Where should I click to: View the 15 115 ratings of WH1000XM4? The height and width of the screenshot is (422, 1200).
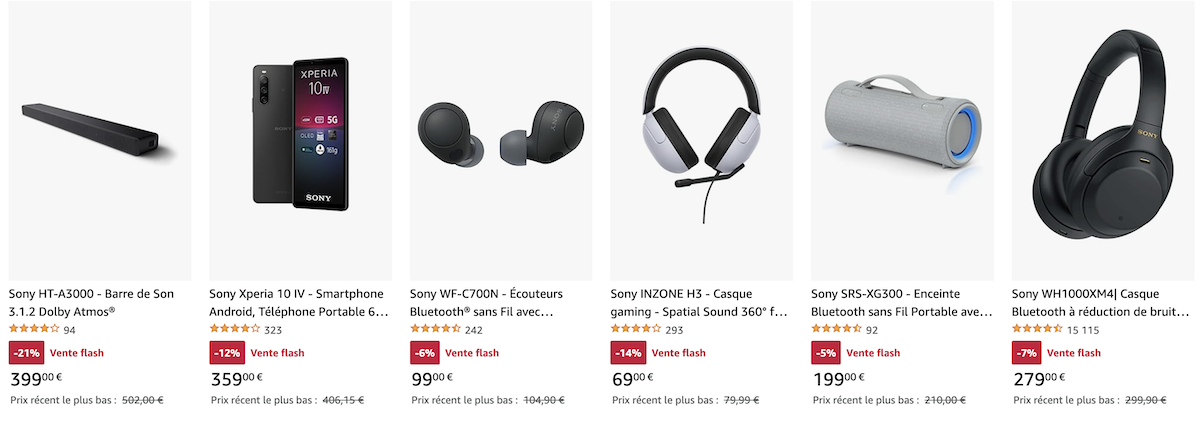click(1083, 330)
